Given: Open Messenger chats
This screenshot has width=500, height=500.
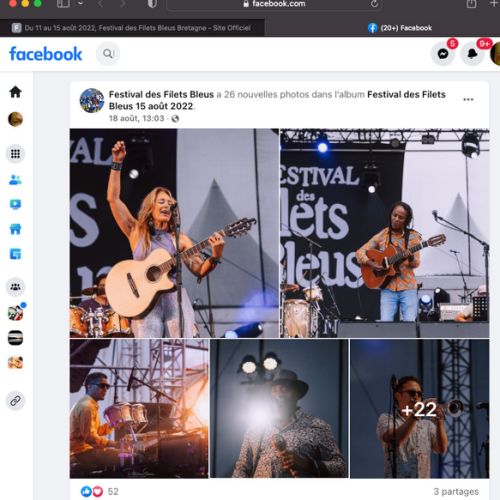Looking at the screenshot, I should (x=443, y=54).
